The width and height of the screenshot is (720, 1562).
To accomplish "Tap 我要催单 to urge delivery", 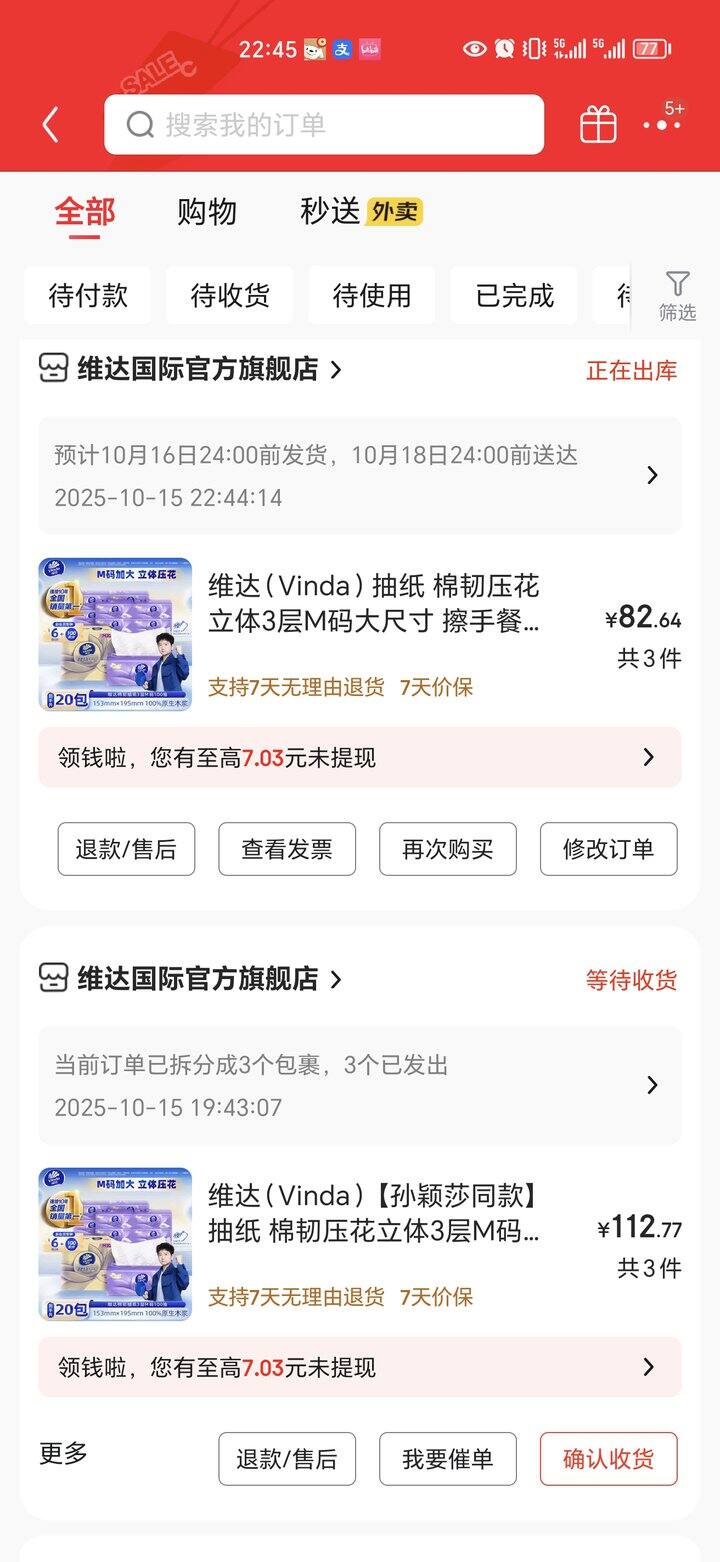I will coord(448,1459).
